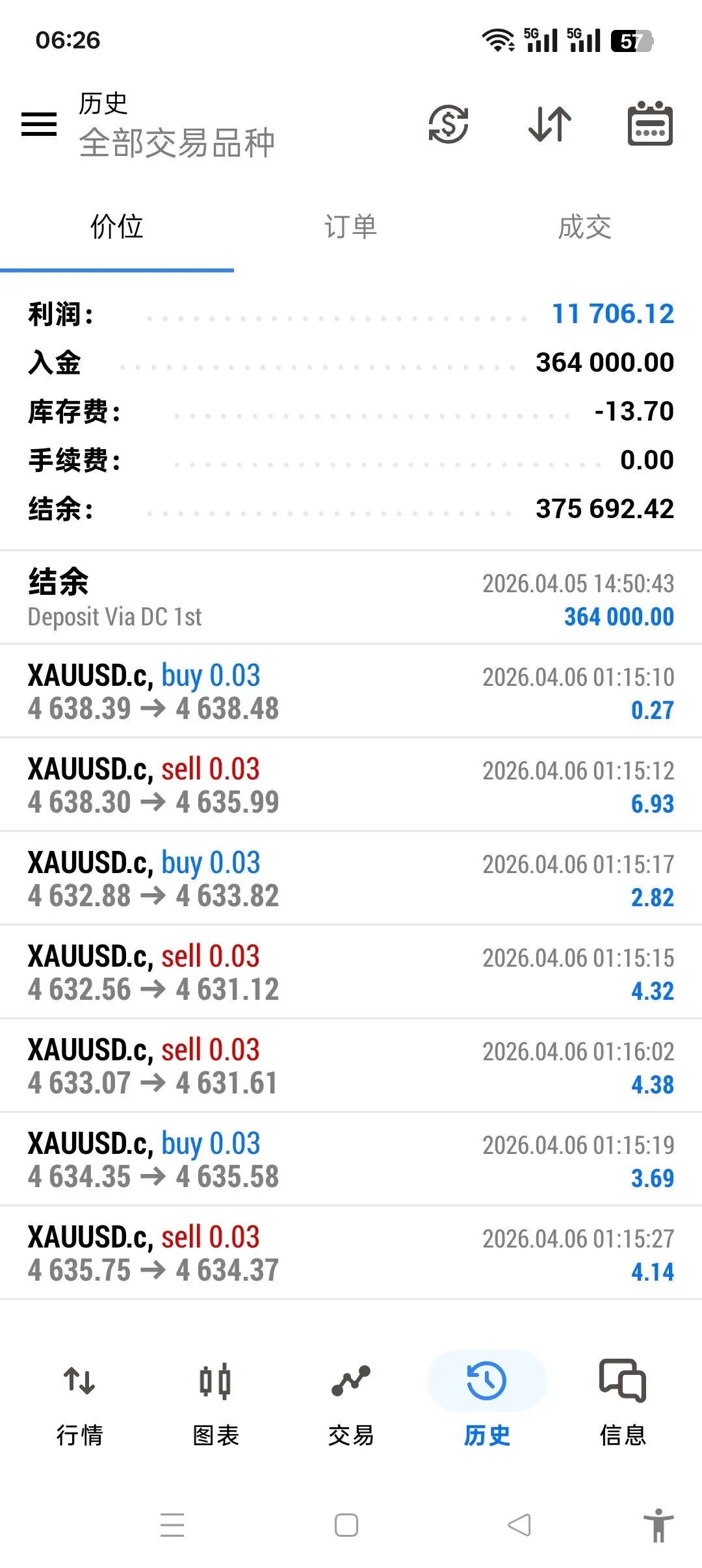702x1568 pixels.
Task: Open the sell trade at 4 632.56
Action: point(351,973)
